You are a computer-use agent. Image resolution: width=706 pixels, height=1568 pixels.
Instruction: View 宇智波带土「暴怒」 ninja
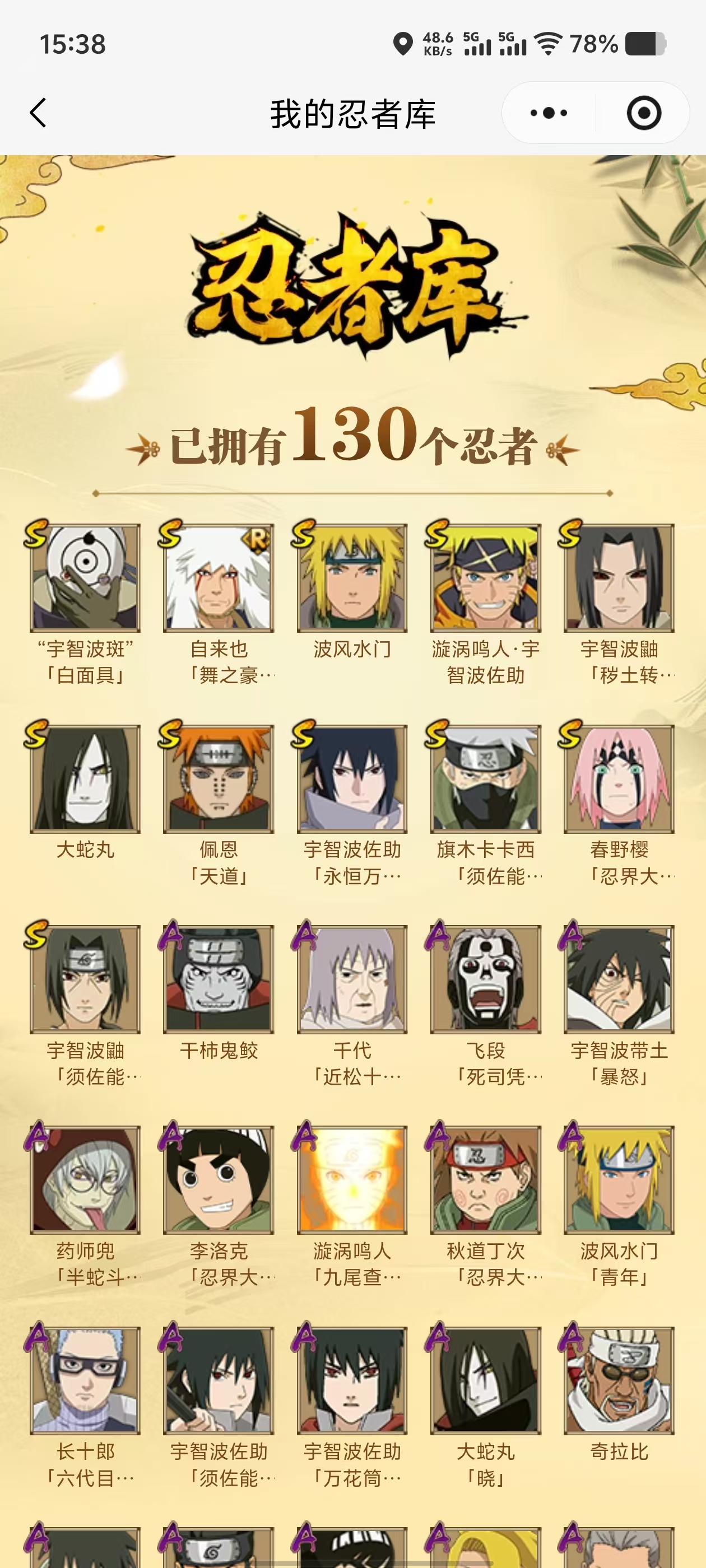(619, 979)
